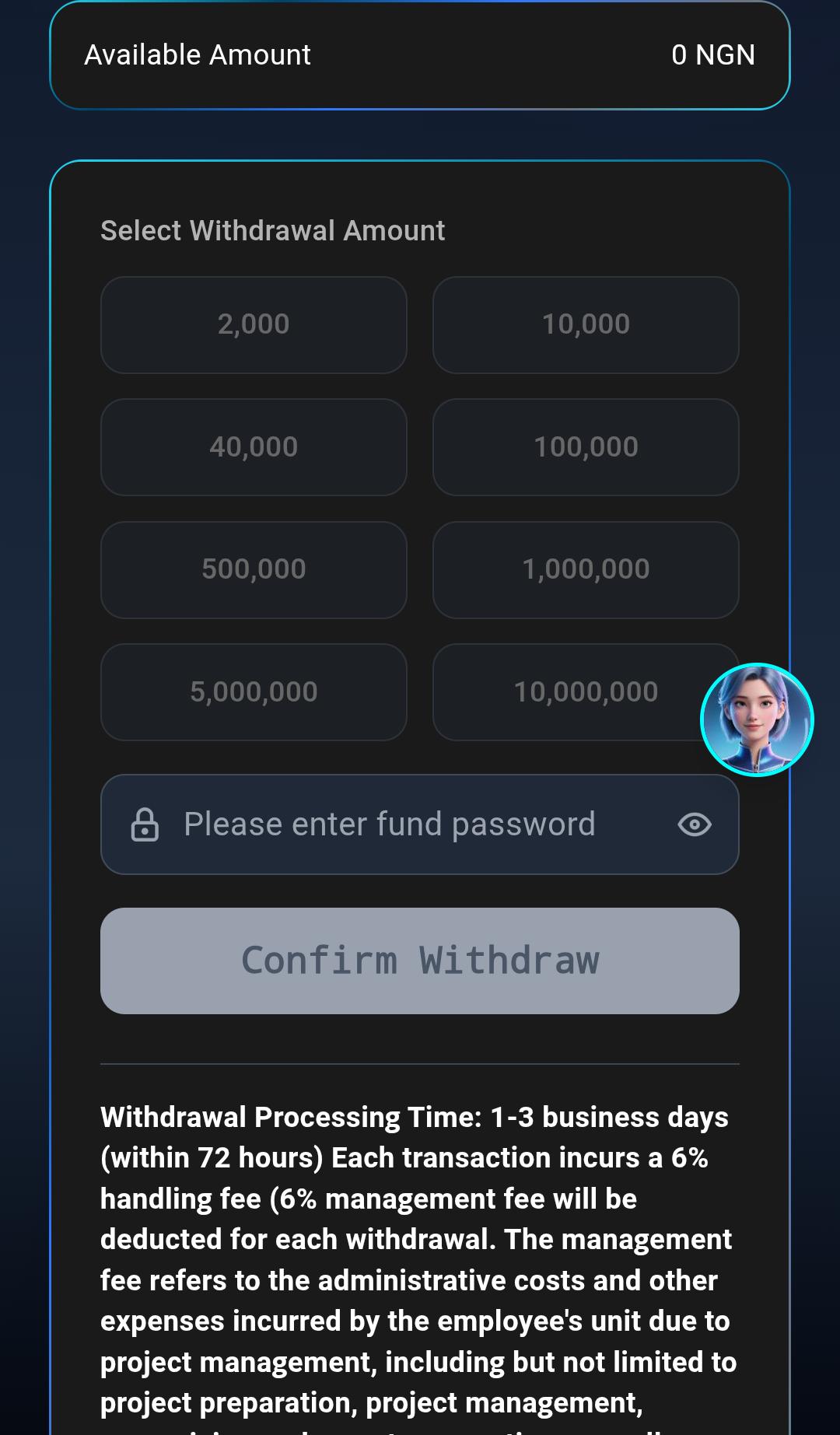Image resolution: width=840 pixels, height=1435 pixels.
Task: Click the divider above withdrawal terms
Action: coord(420,1062)
